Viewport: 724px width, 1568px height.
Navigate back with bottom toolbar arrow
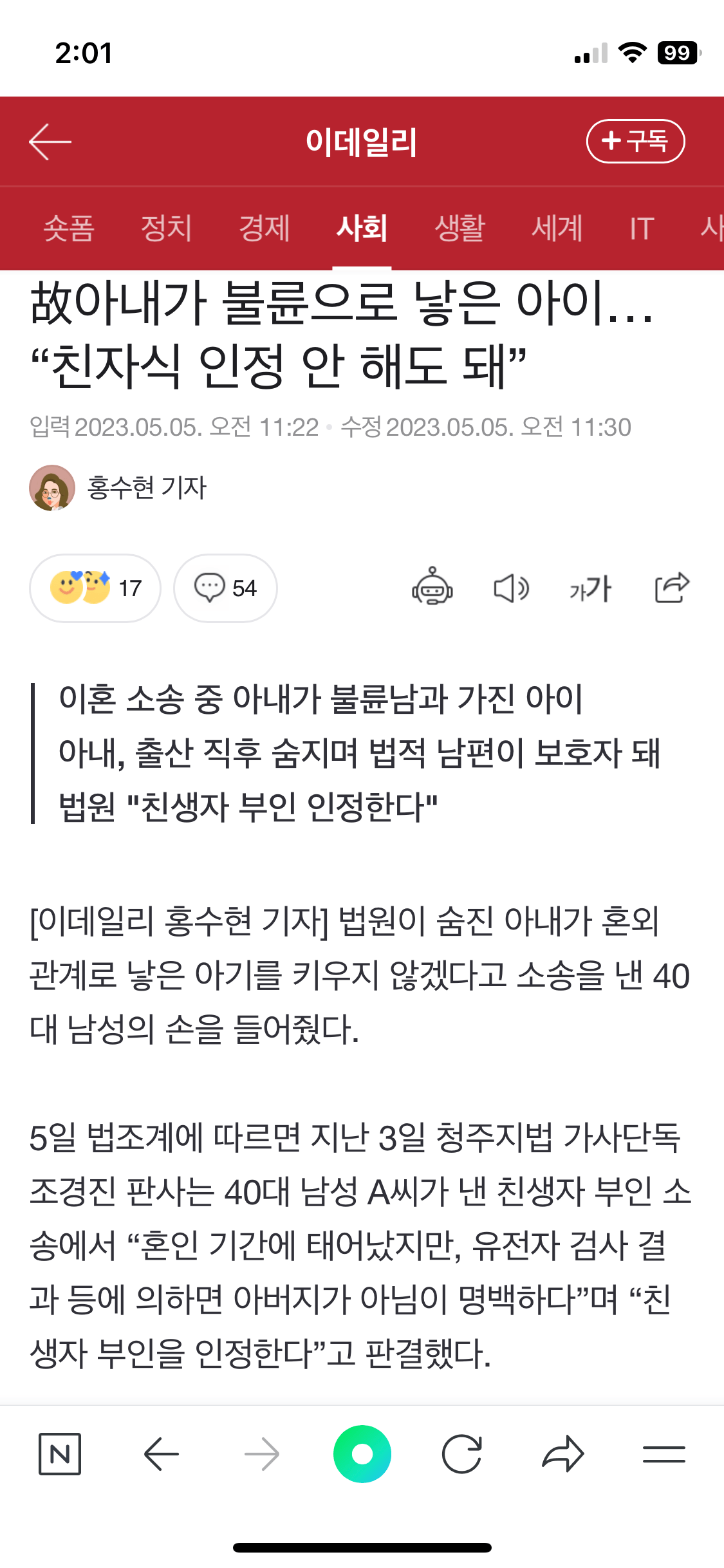[161, 1454]
